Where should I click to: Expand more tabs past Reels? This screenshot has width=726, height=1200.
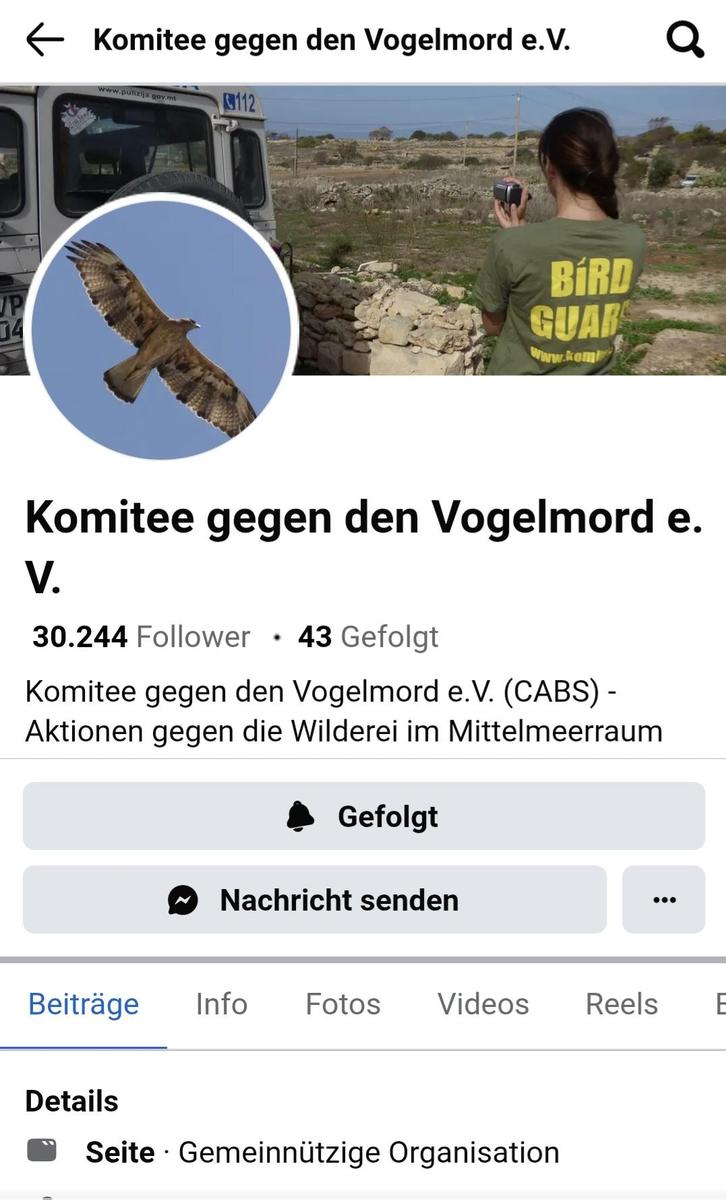(716, 1004)
